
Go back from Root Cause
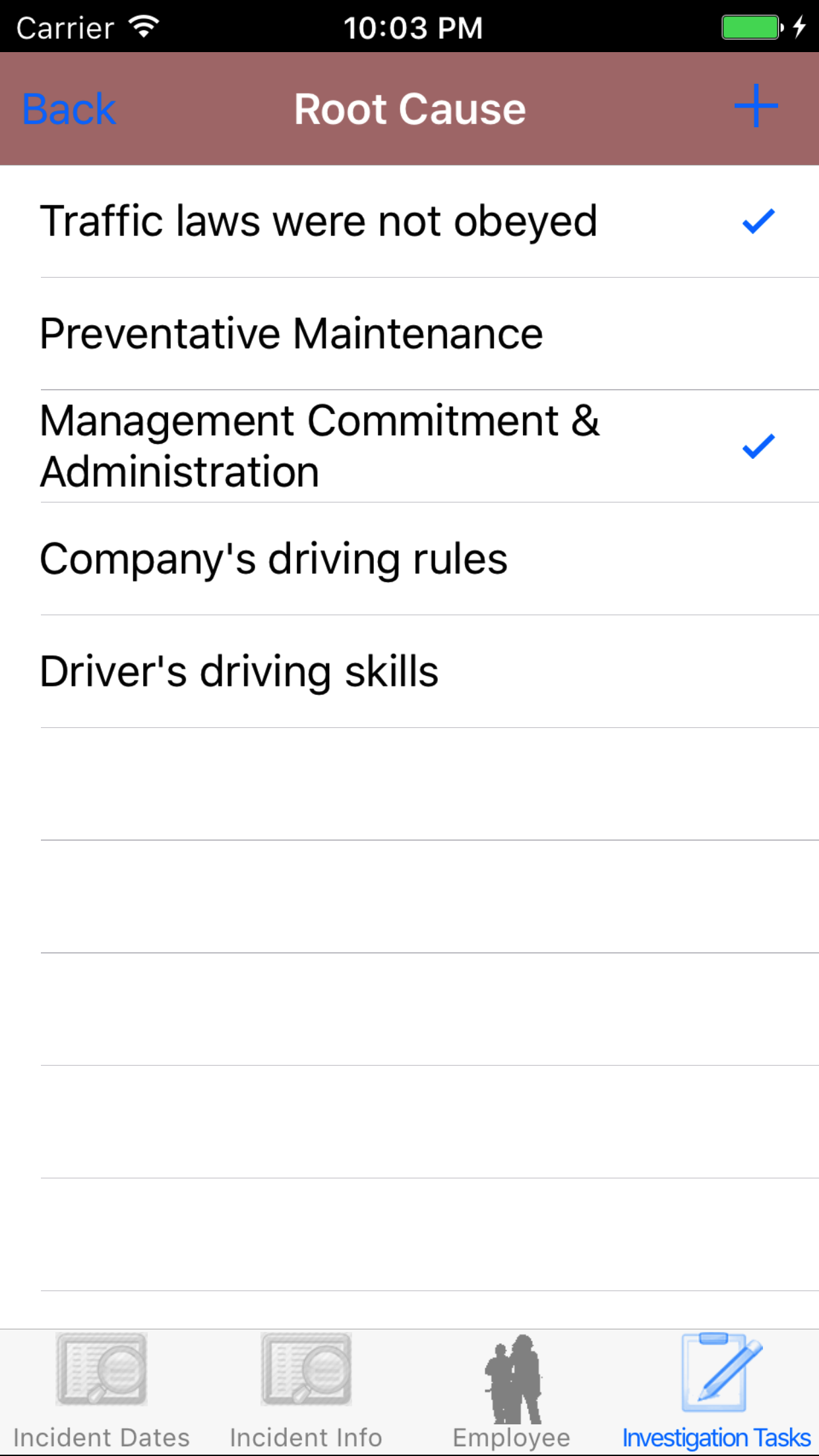(69, 109)
